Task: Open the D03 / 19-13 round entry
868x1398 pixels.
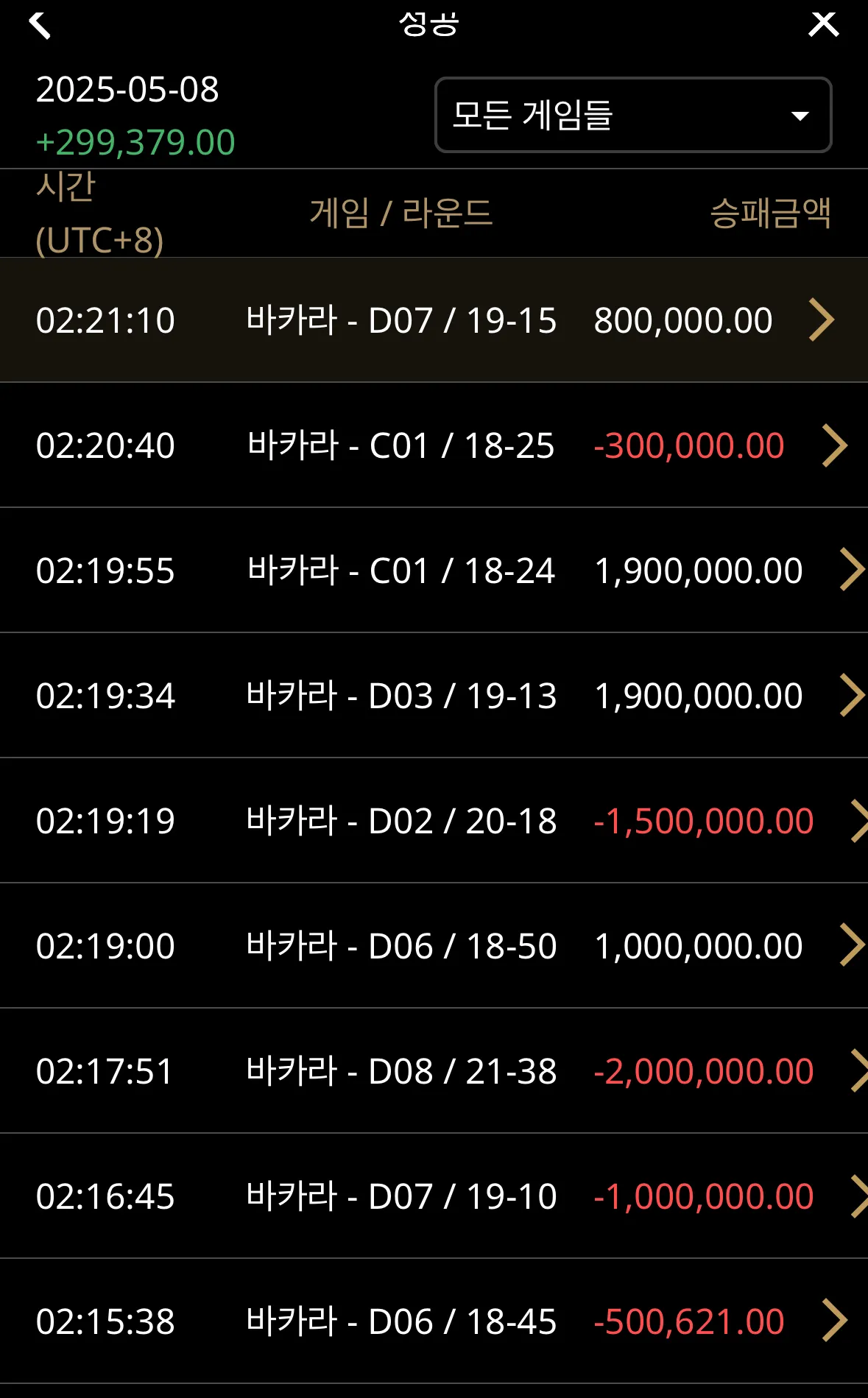Action: coord(434,696)
